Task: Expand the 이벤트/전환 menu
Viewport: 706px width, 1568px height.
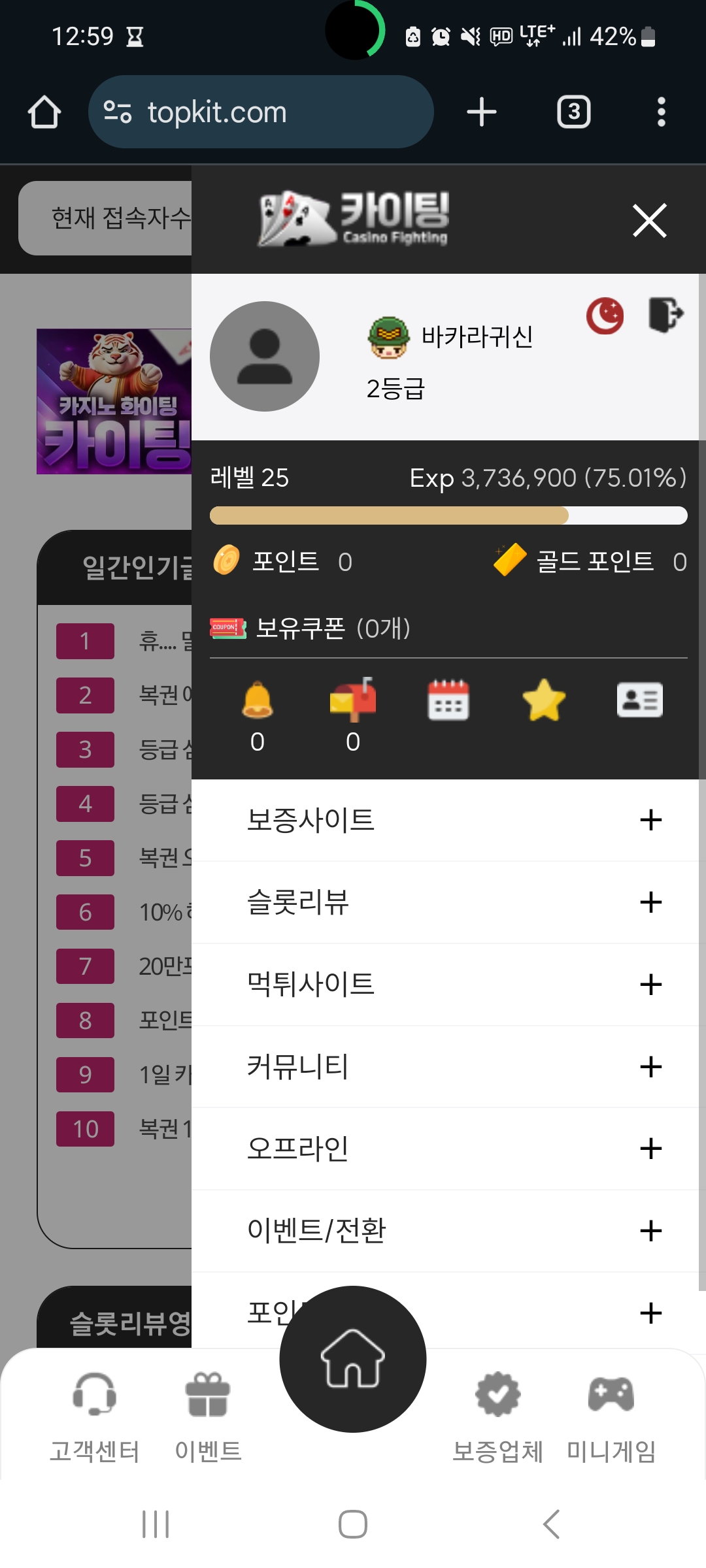Action: (x=650, y=1231)
